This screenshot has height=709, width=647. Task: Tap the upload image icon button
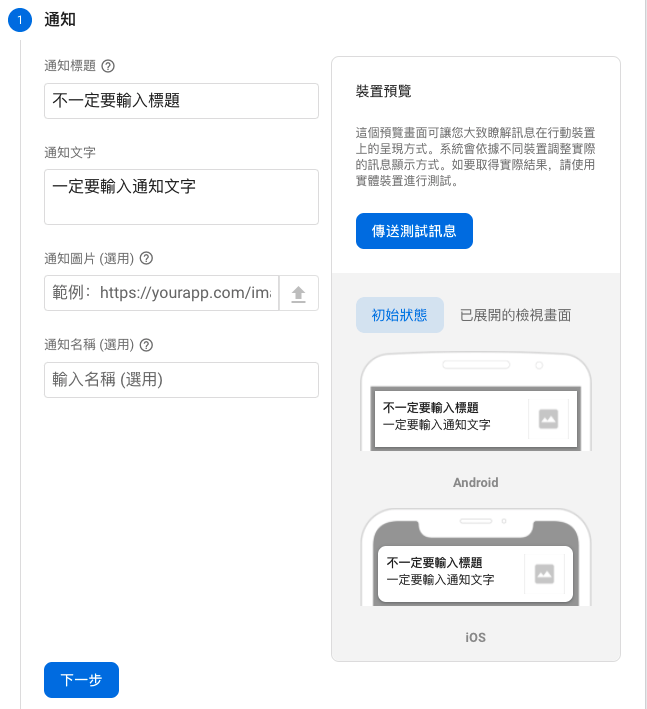point(298,293)
